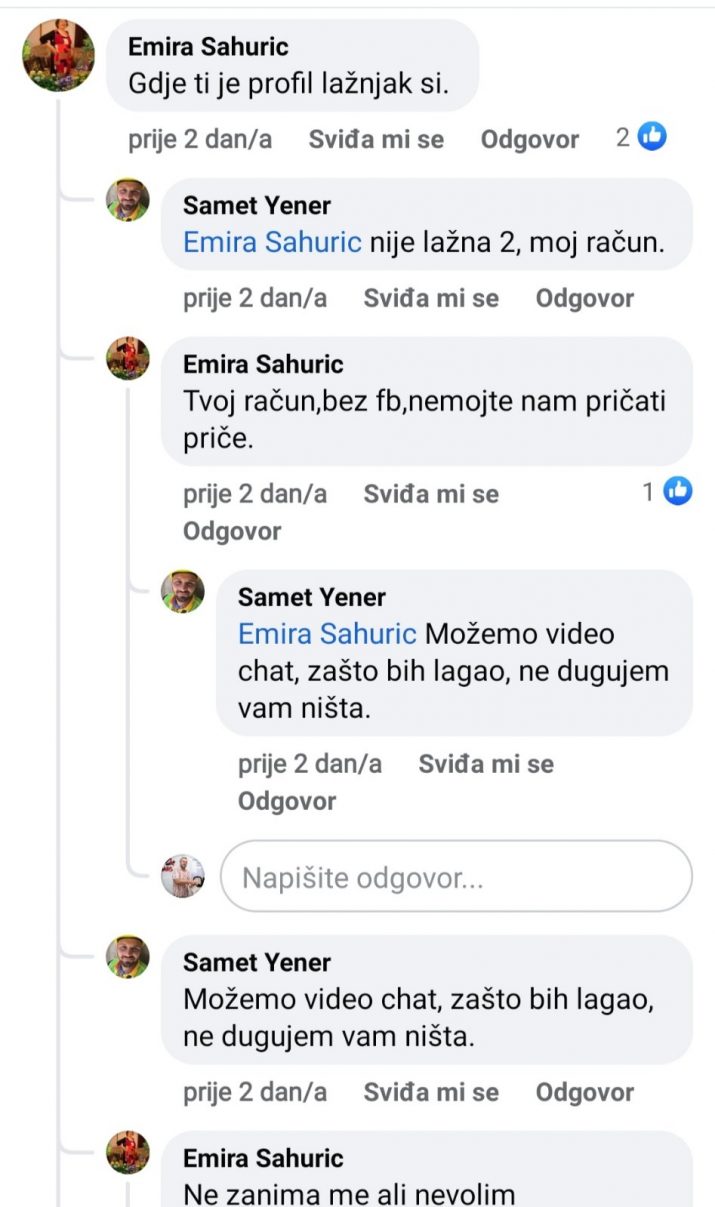Tap the 'Napišite odgovor...' reply field
This screenshot has width=715, height=1207.
(456, 877)
